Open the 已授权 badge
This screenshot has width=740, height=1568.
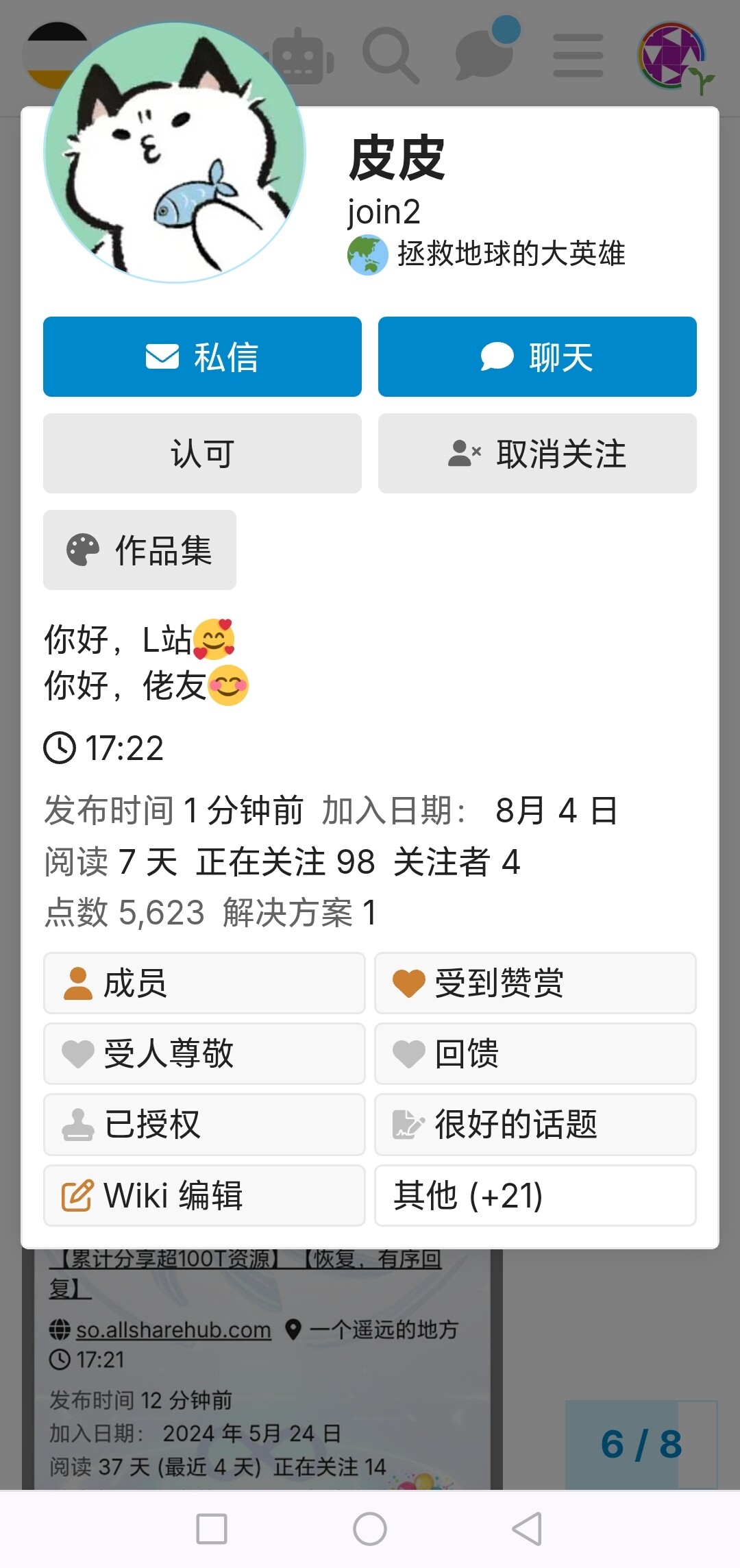click(x=204, y=1125)
